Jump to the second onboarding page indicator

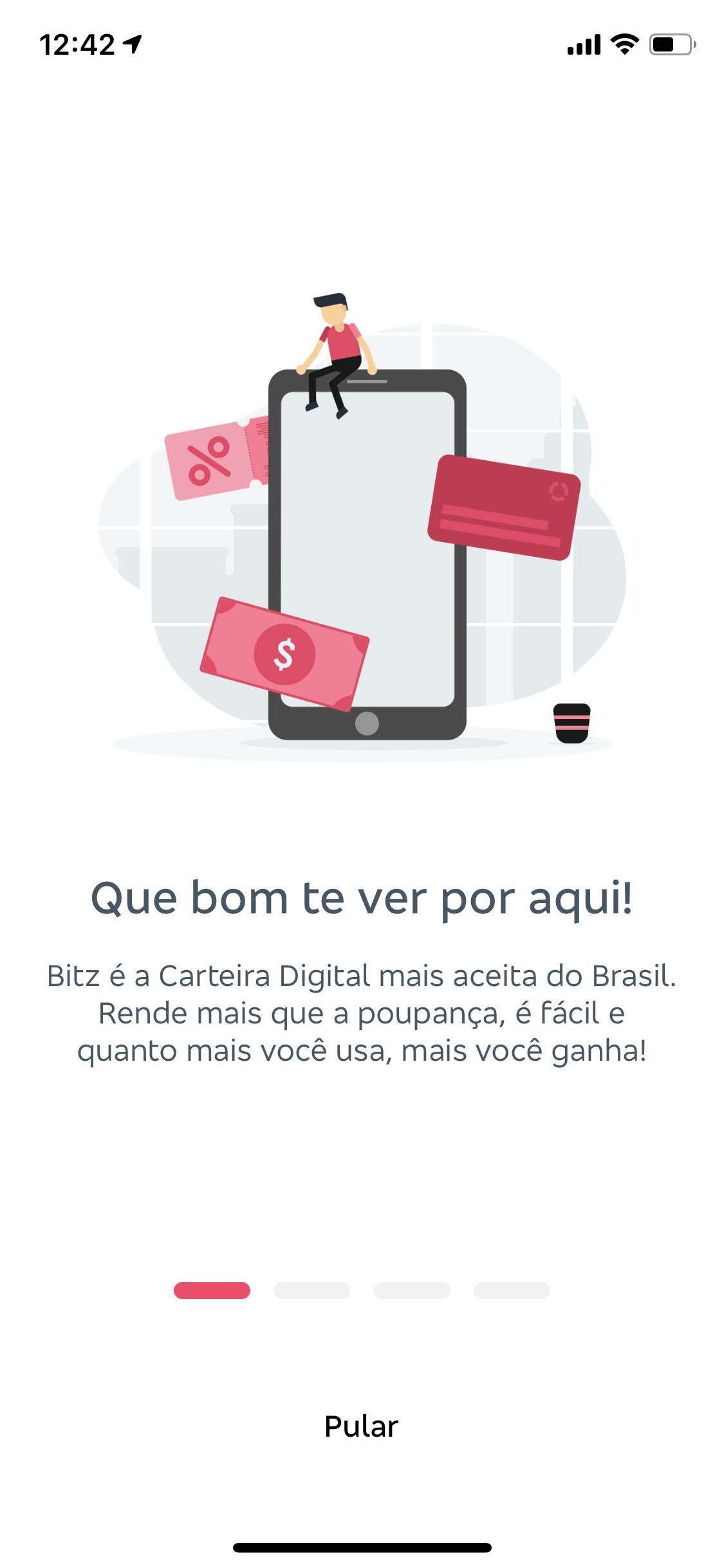(312, 1291)
